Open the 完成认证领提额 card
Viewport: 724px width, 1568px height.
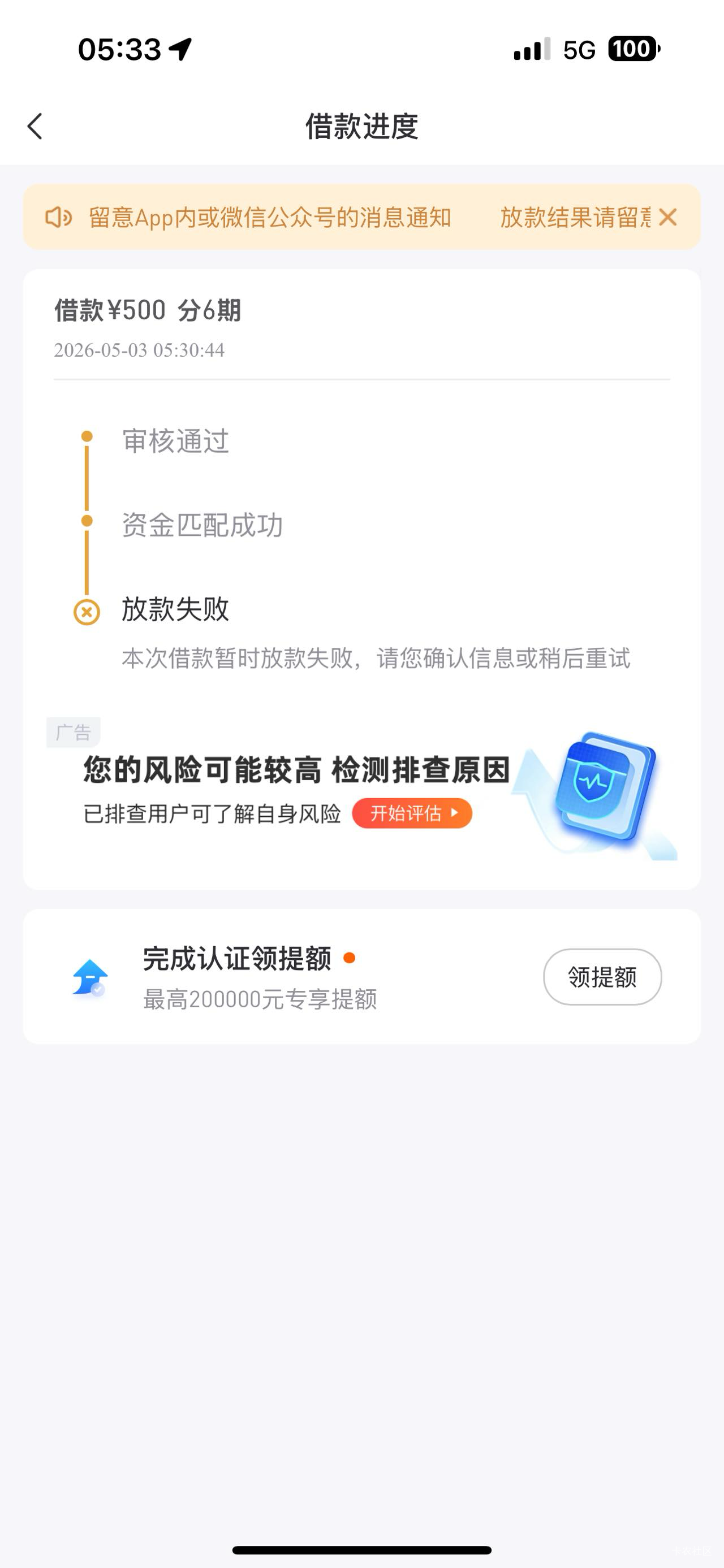(x=361, y=976)
